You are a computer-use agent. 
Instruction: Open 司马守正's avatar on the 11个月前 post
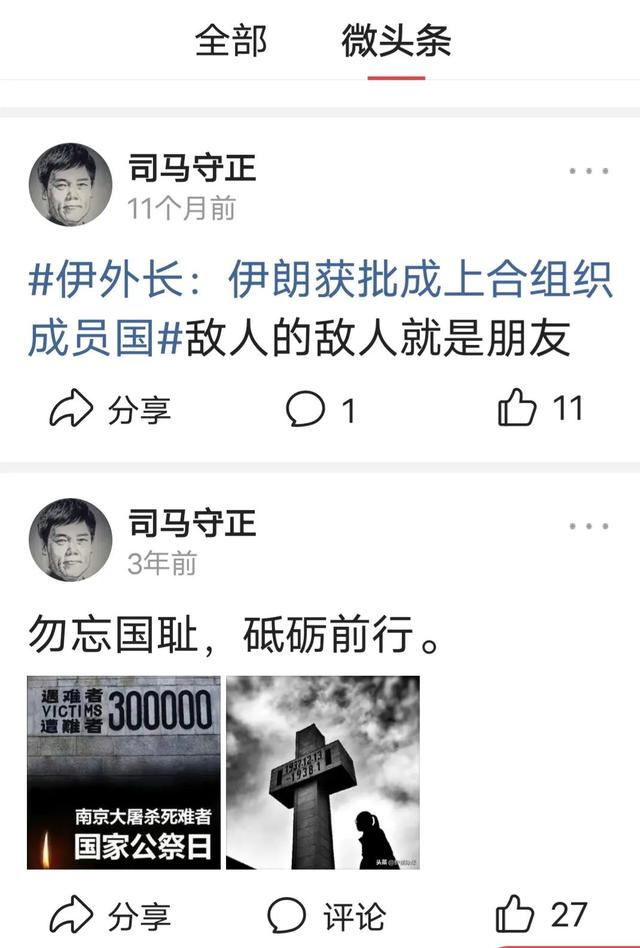[70, 185]
